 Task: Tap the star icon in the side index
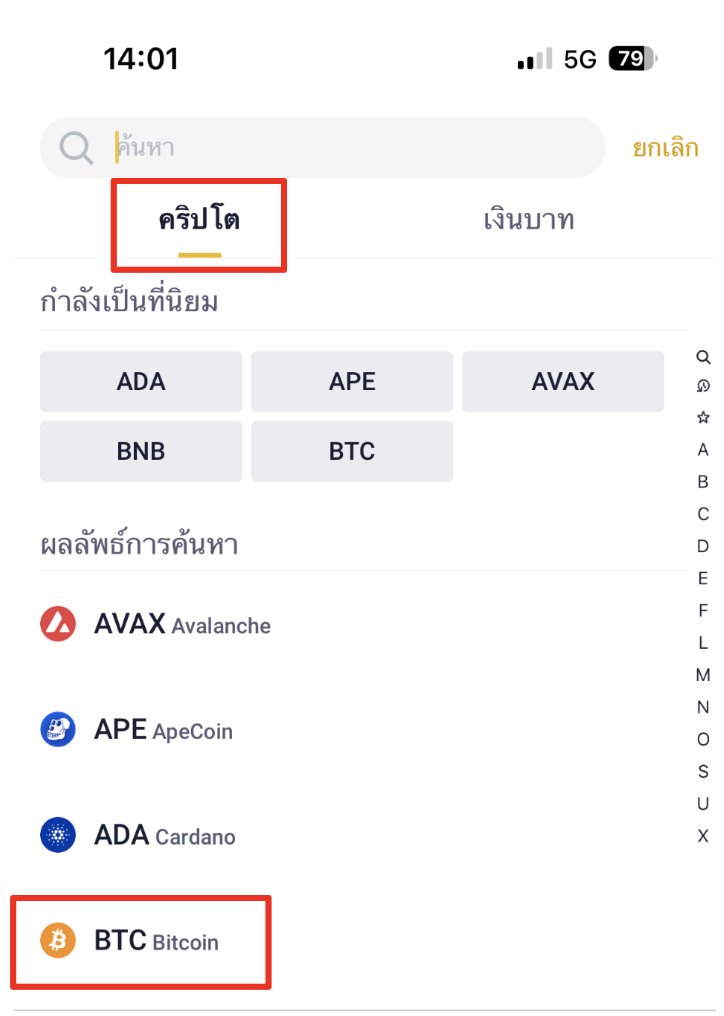pyautogui.click(x=703, y=417)
